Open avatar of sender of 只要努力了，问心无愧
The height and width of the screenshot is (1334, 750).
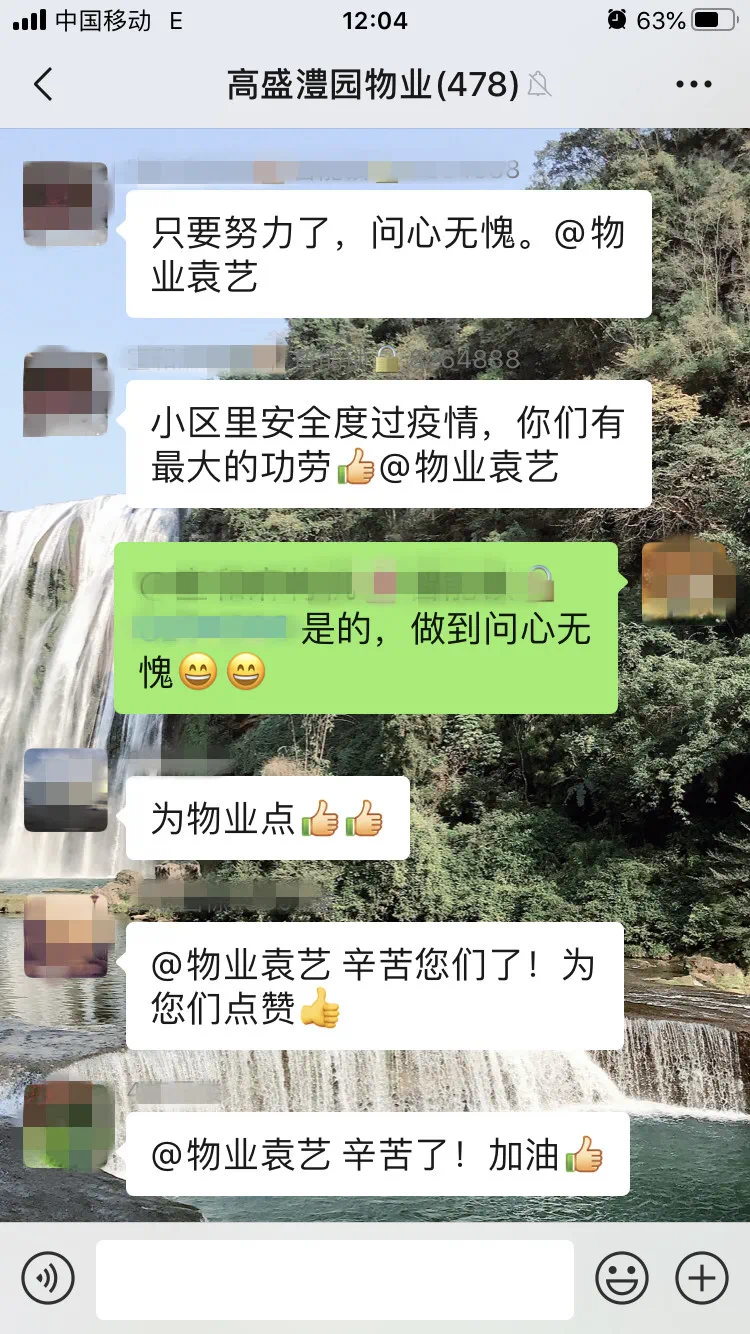[x=66, y=204]
